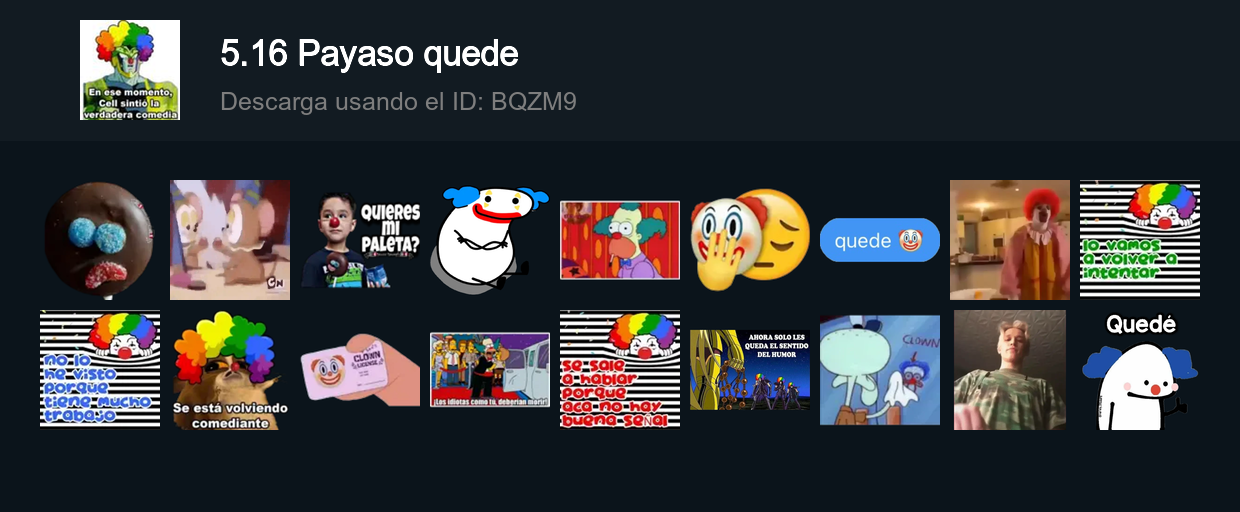Choose the 'Se está volviendo comediante' sticker
The width and height of the screenshot is (1240, 512).
230,370
